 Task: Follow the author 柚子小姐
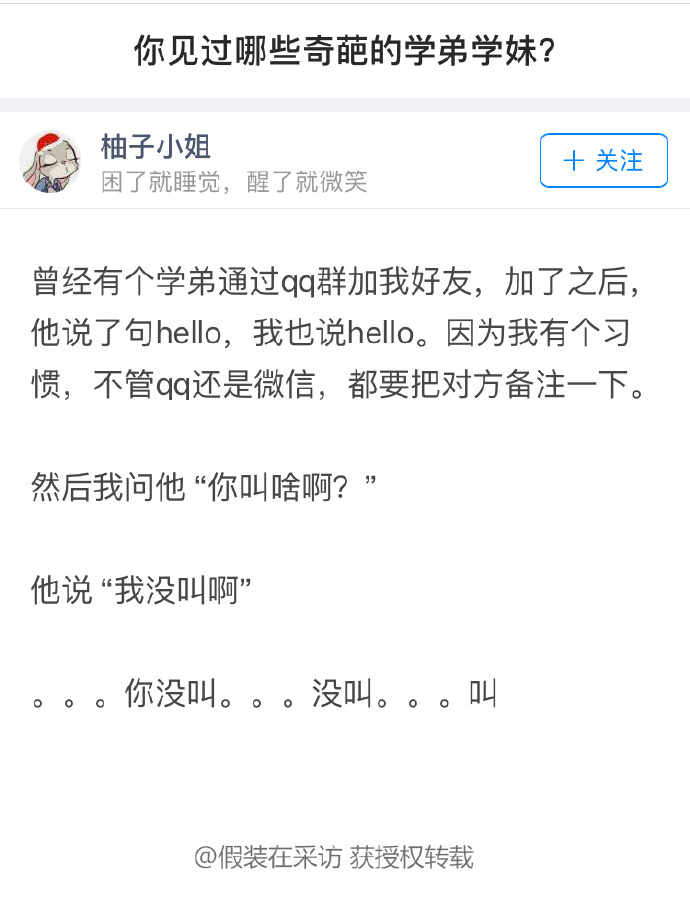[603, 160]
